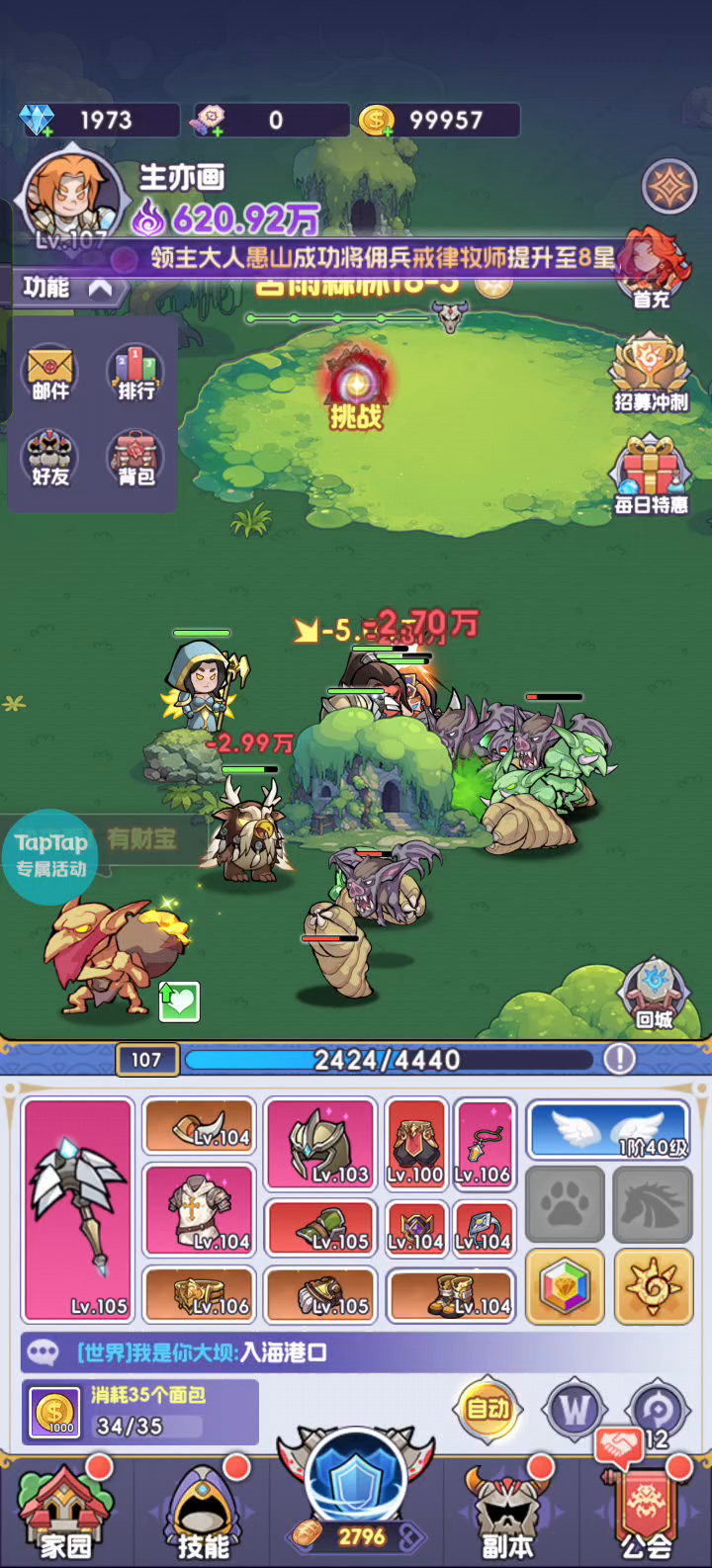The height and width of the screenshot is (1568, 712).
Task: Start the 挑战 boss challenge
Action: 355,387
